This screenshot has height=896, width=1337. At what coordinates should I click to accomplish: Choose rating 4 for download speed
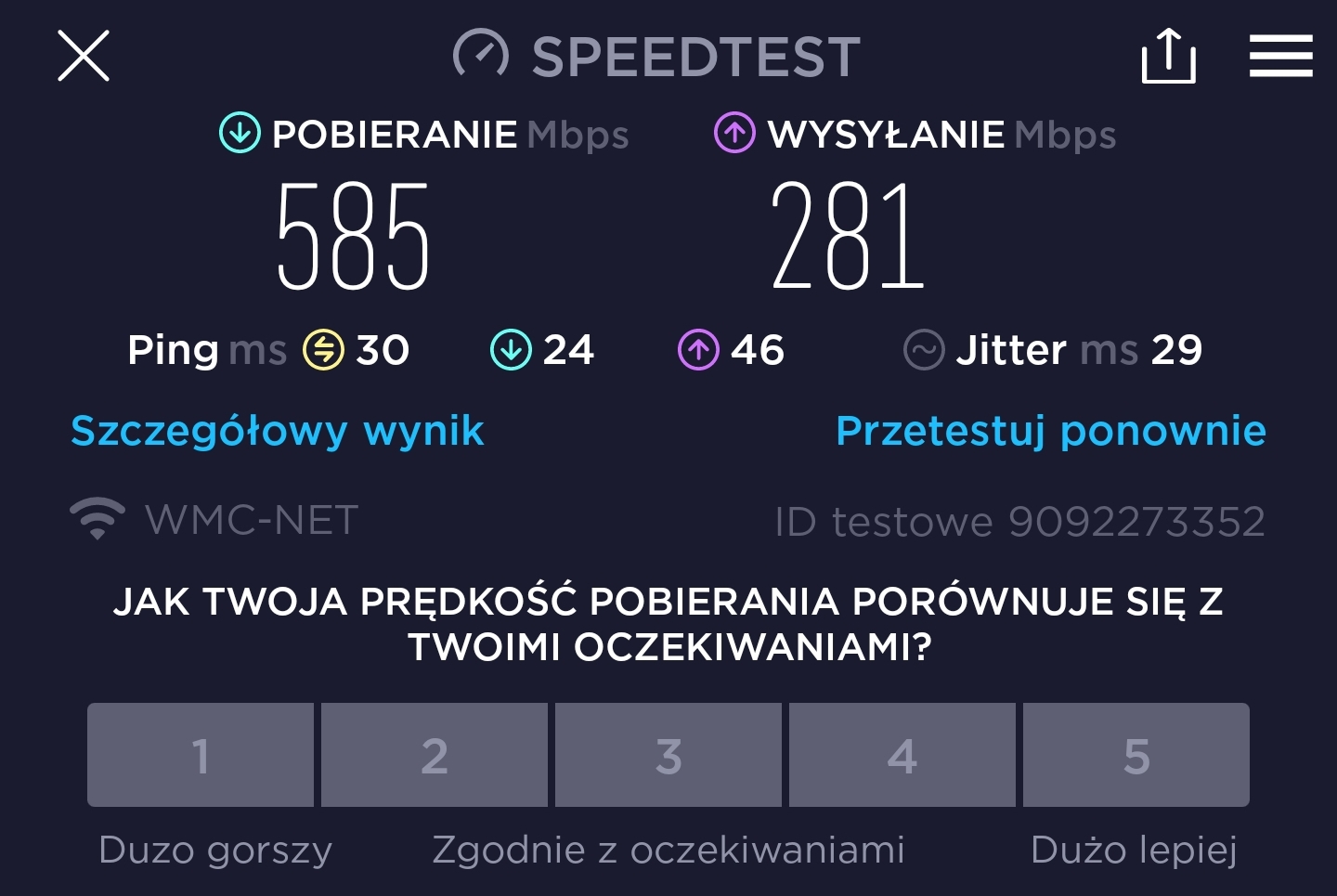902,755
